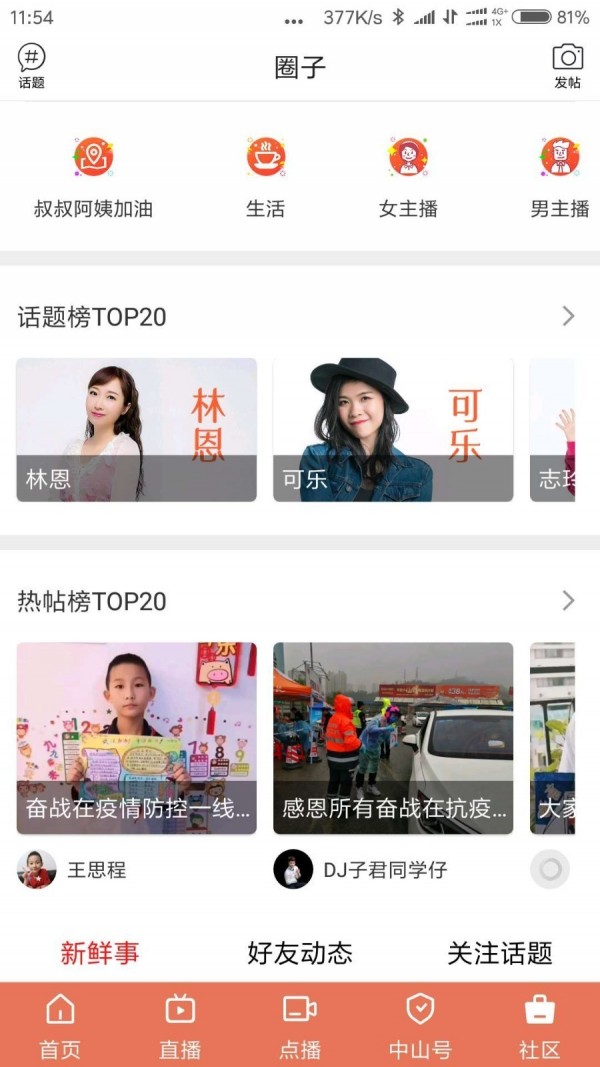The image size is (600, 1067).
Task: Open the post 感恩所有奋战在抗疫
Action: pos(393,738)
